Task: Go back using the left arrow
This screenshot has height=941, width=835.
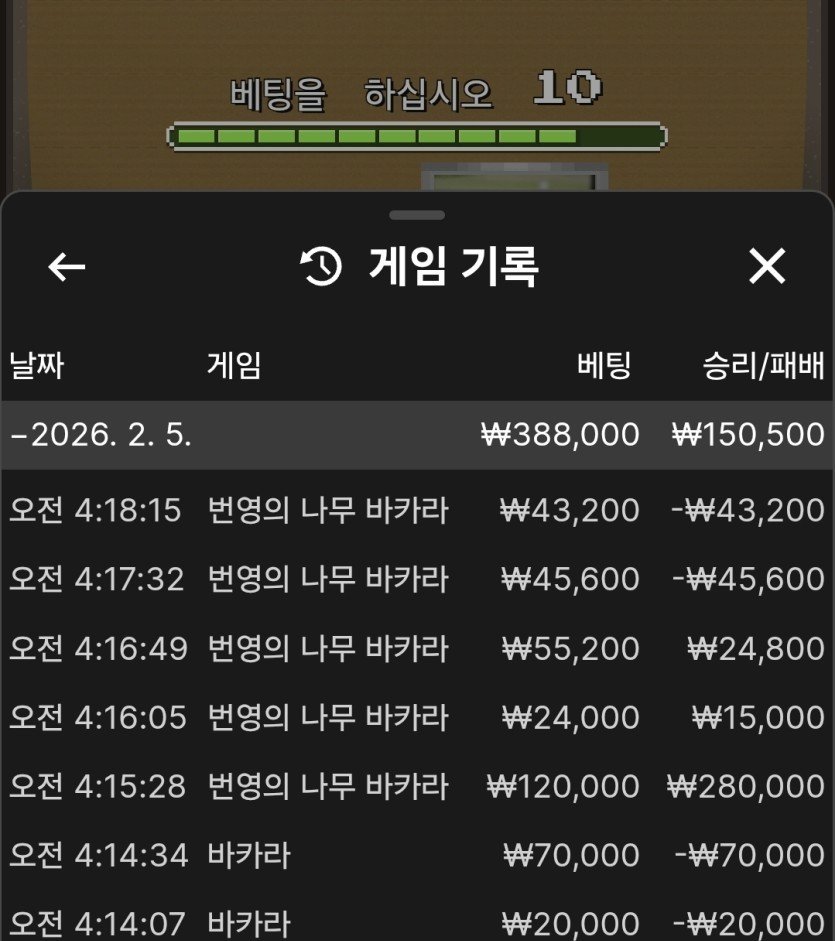Action: (x=67, y=267)
